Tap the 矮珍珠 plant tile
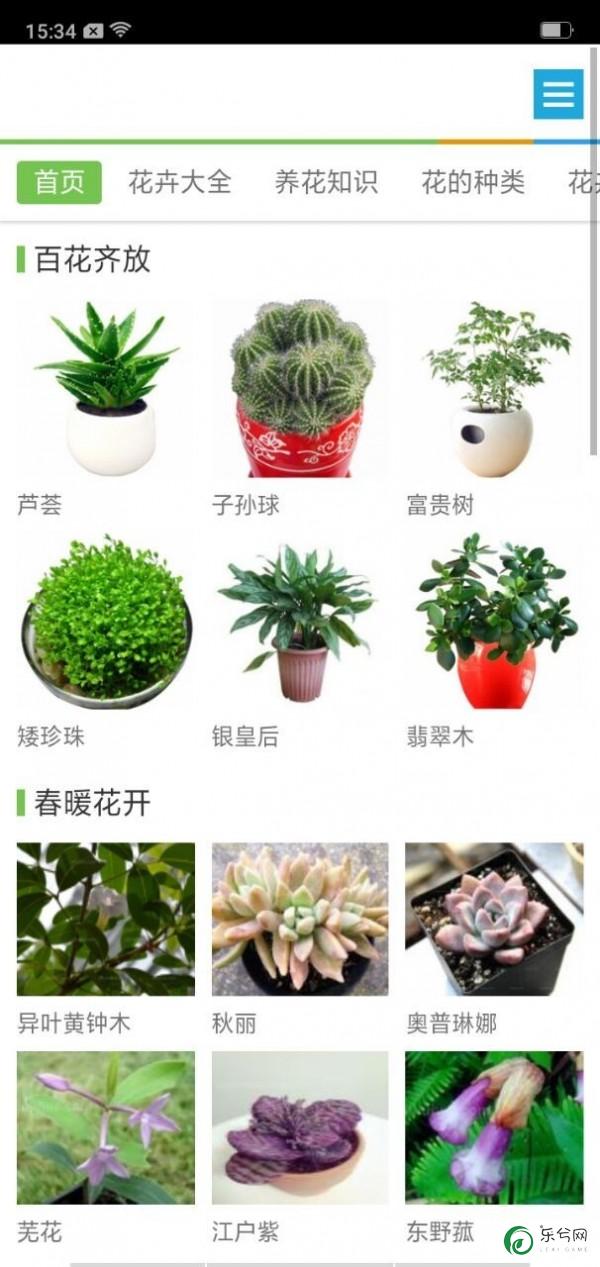This screenshot has height=1267, width=600. (106, 641)
